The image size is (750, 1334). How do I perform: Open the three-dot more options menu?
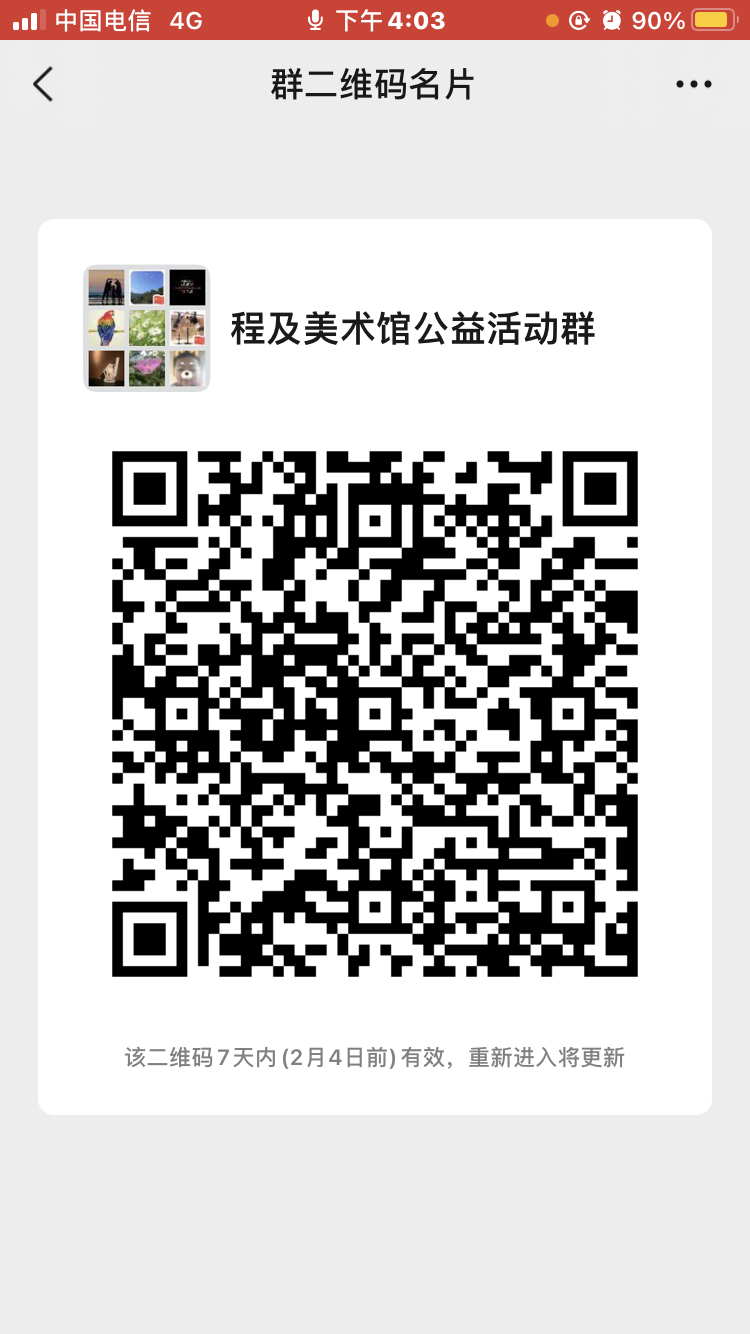click(x=693, y=84)
